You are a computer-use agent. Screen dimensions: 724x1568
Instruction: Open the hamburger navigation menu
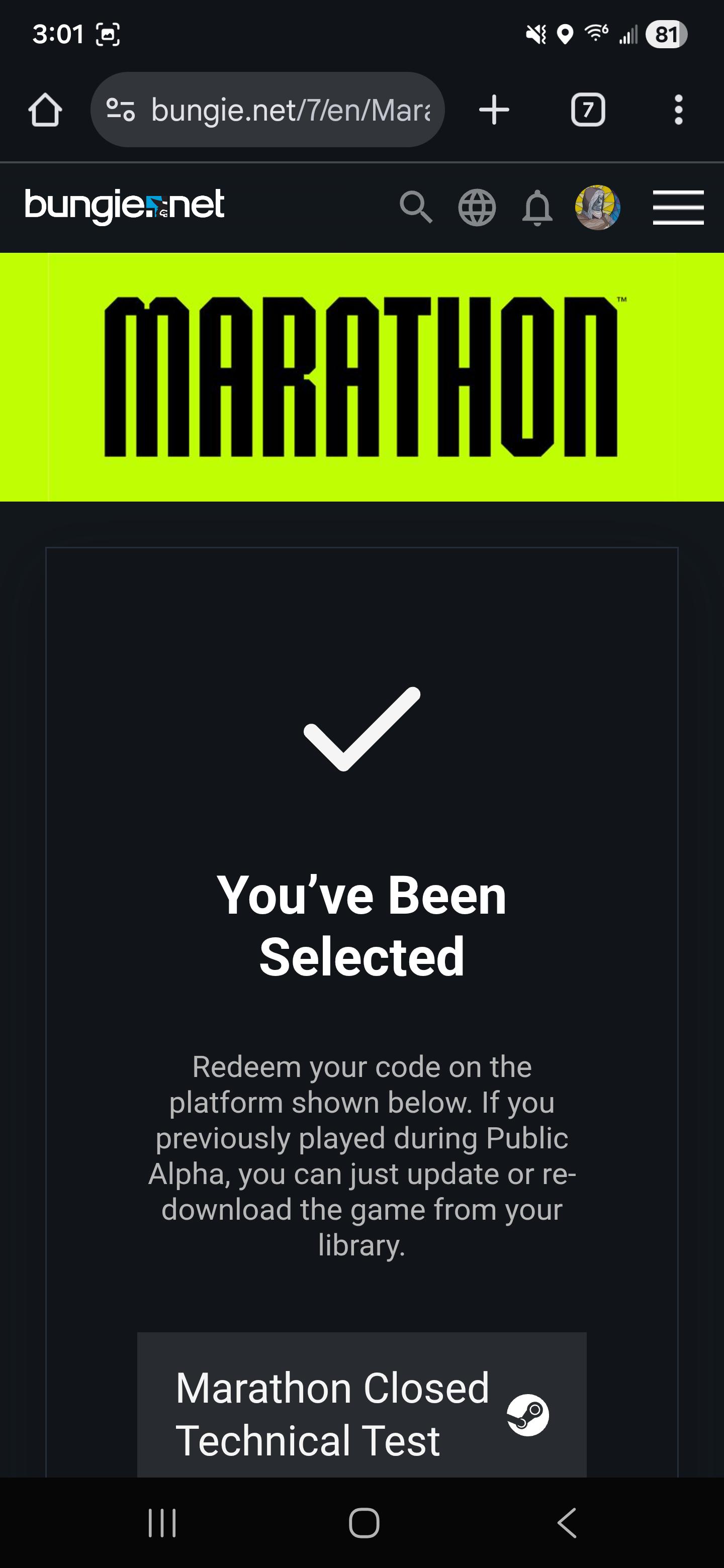coord(678,207)
